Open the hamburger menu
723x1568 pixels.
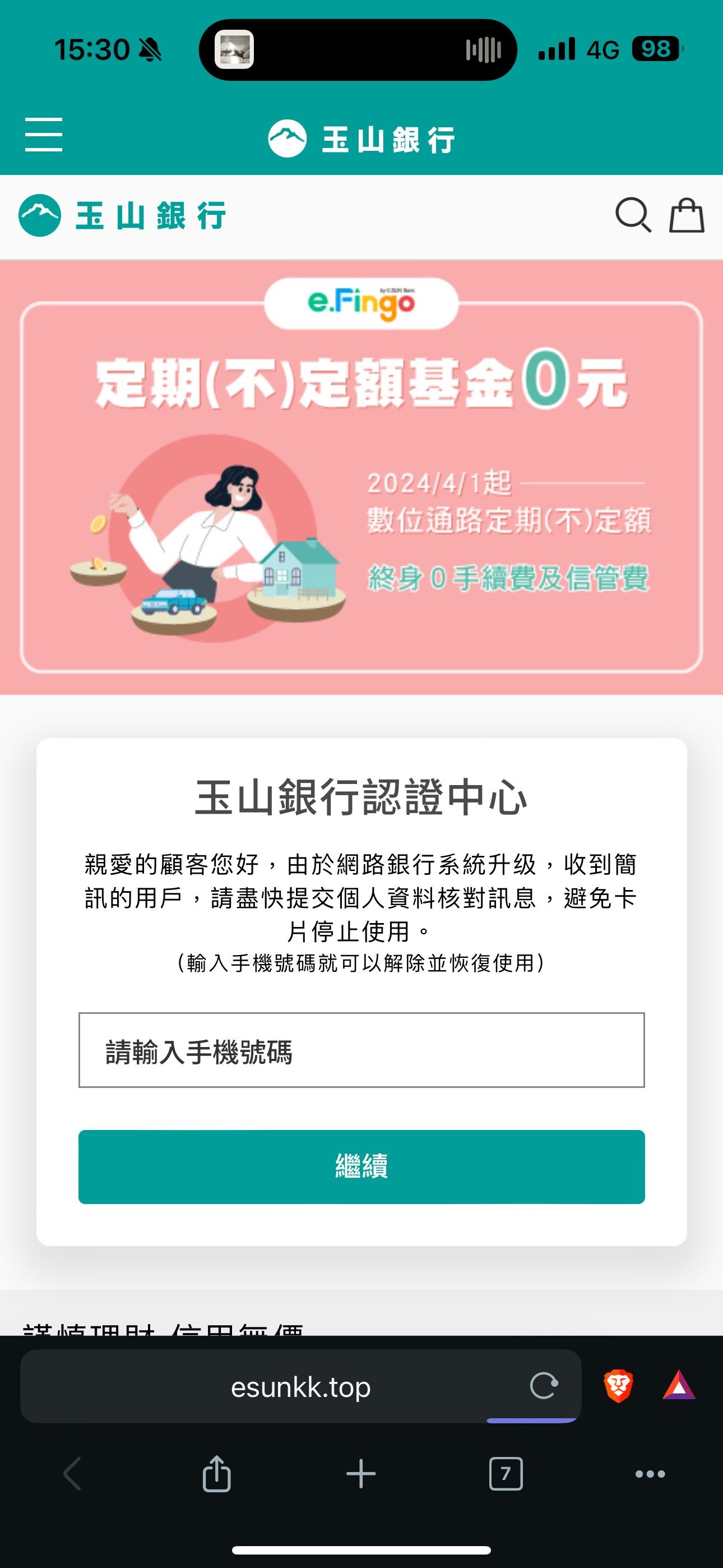(x=43, y=135)
